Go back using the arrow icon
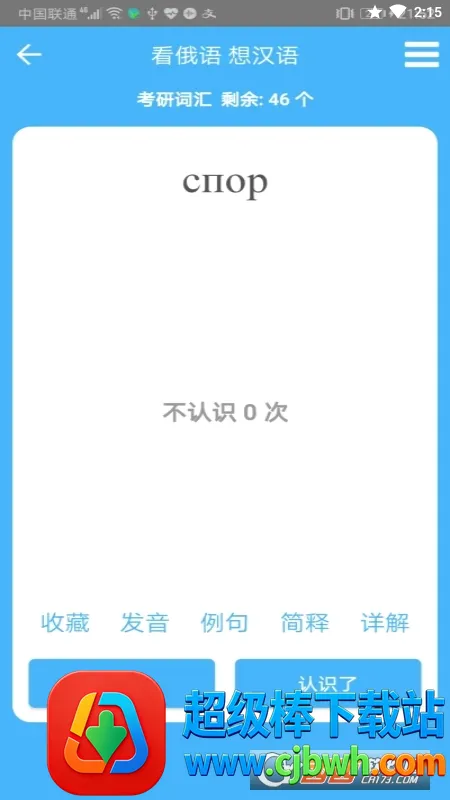This screenshot has width=450, height=800. click(x=29, y=55)
